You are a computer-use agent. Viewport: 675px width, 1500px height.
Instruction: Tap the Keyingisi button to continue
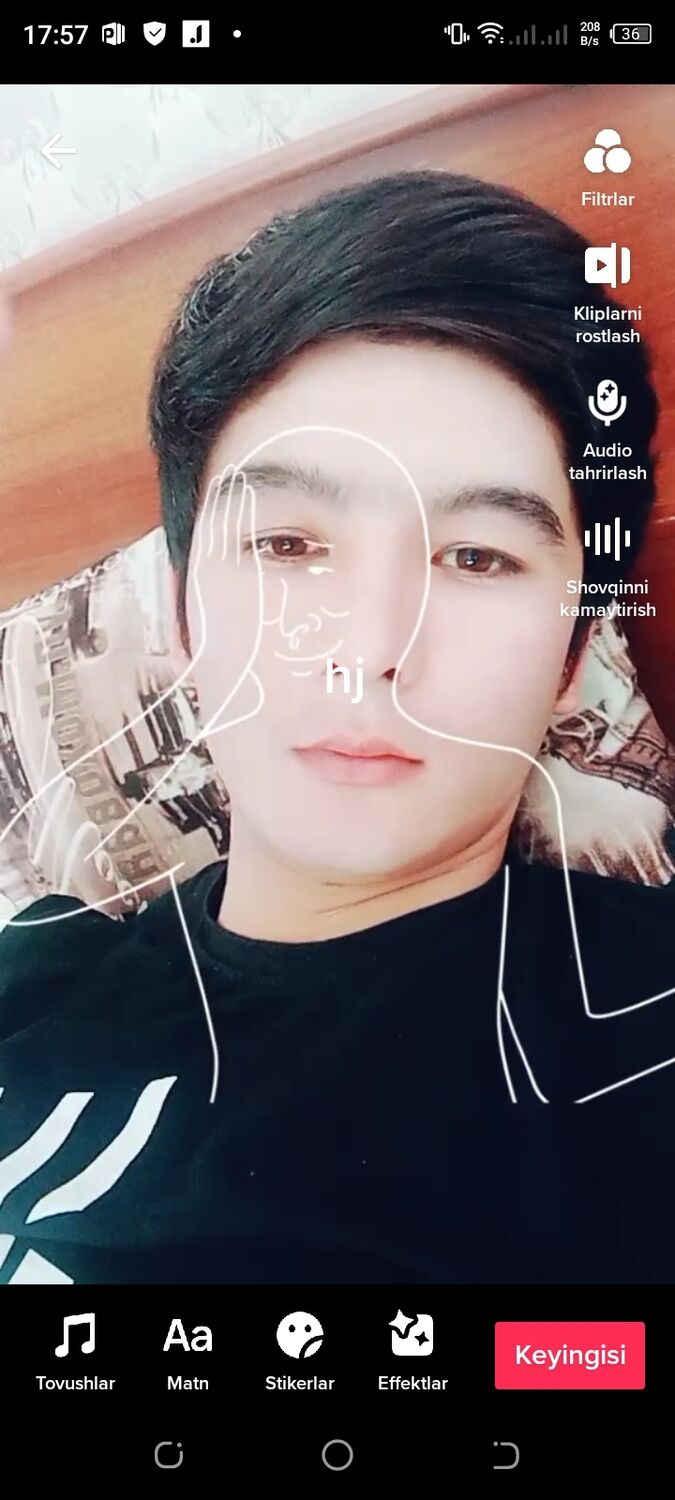(570, 1355)
